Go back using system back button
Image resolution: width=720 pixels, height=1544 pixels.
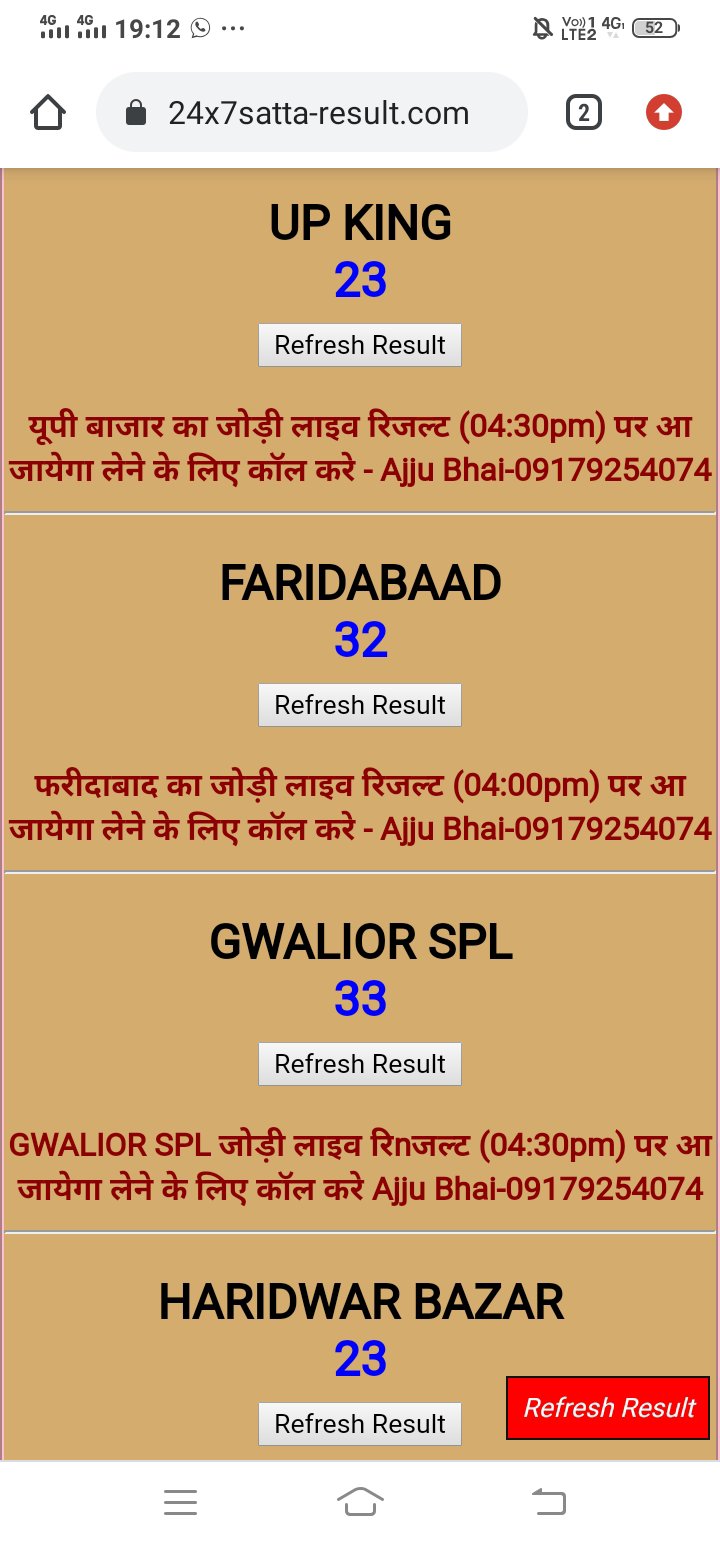point(548,1502)
